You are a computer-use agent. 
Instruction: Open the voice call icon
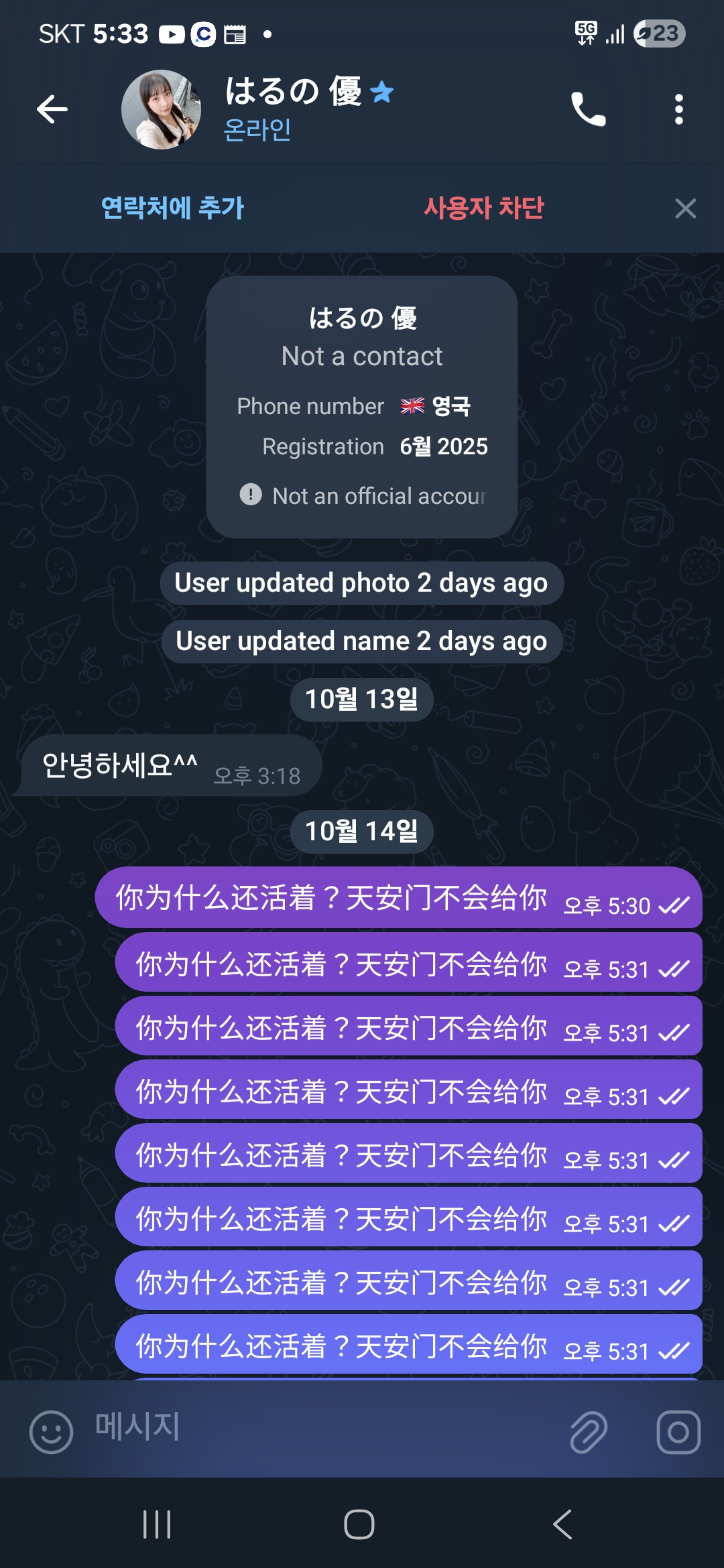coord(587,109)
